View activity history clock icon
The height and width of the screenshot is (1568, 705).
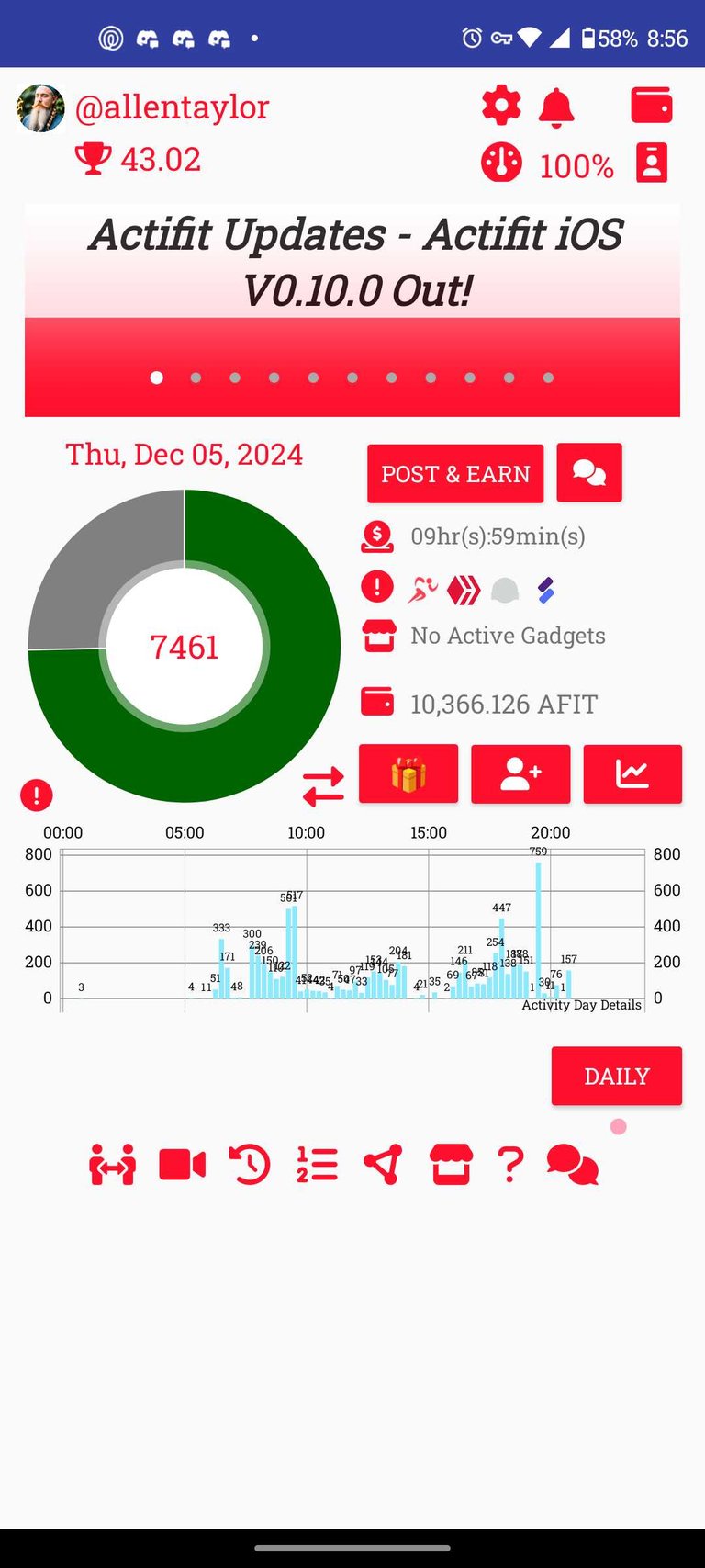(249, 1165)
